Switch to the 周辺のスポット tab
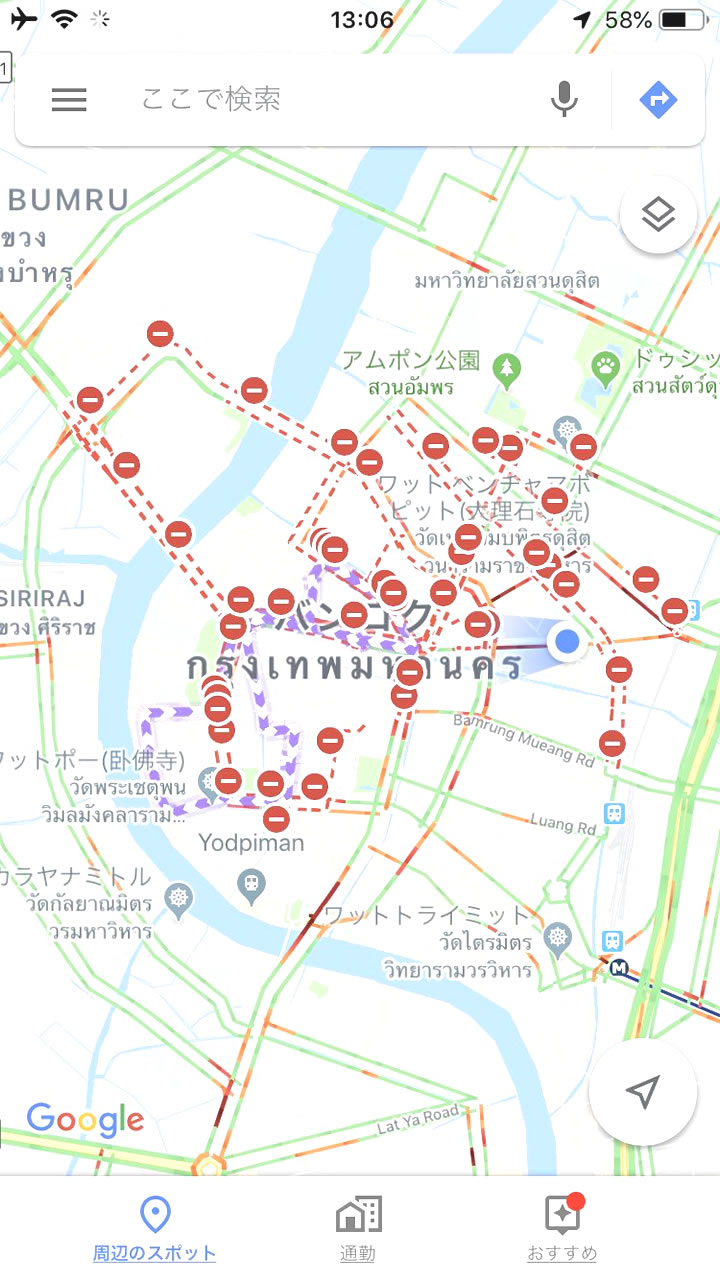The width and height of the screenshot is (720, 1280). [x=155, y=1229]
